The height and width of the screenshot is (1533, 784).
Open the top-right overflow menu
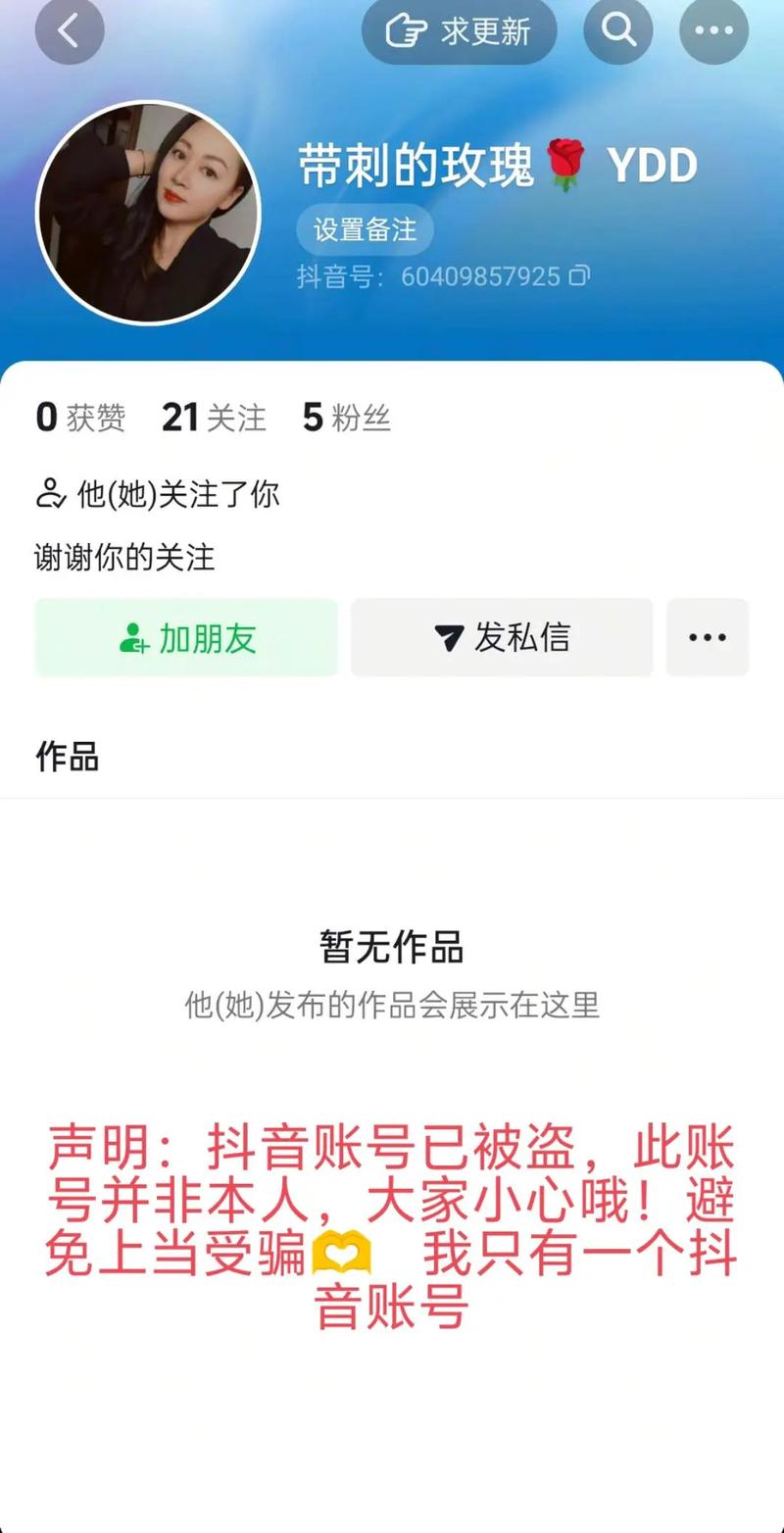[713, 30]
